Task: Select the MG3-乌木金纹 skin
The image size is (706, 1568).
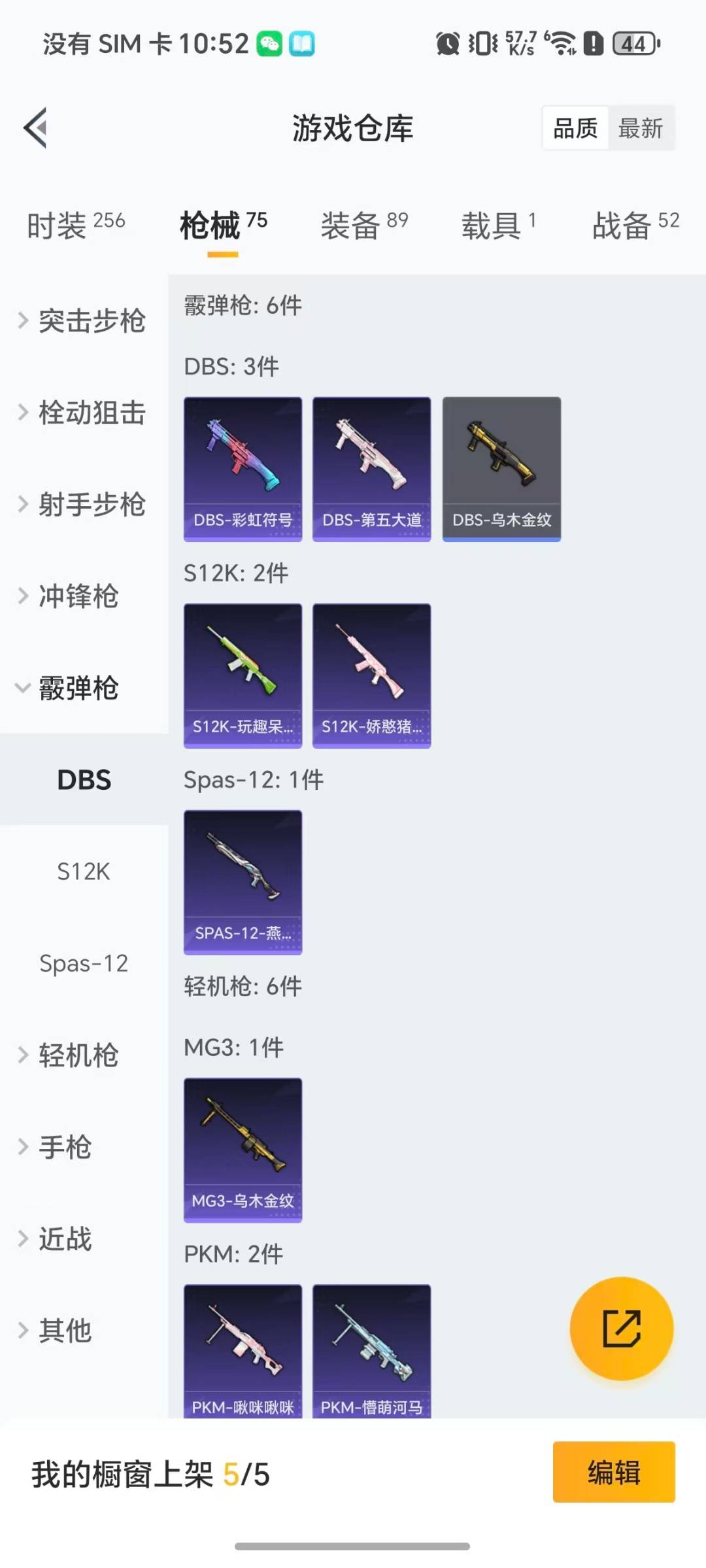Action: click(242, 1151)
